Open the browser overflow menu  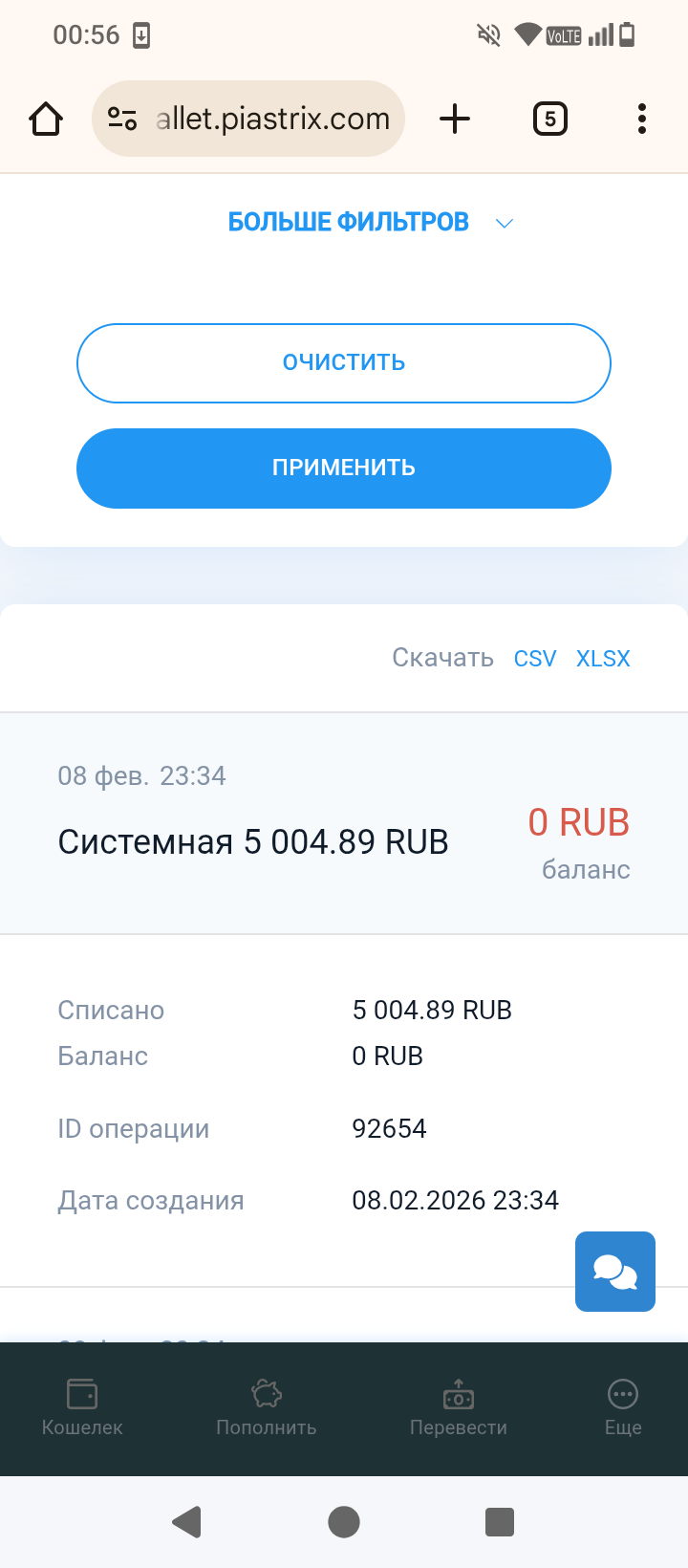click(641, 120)
